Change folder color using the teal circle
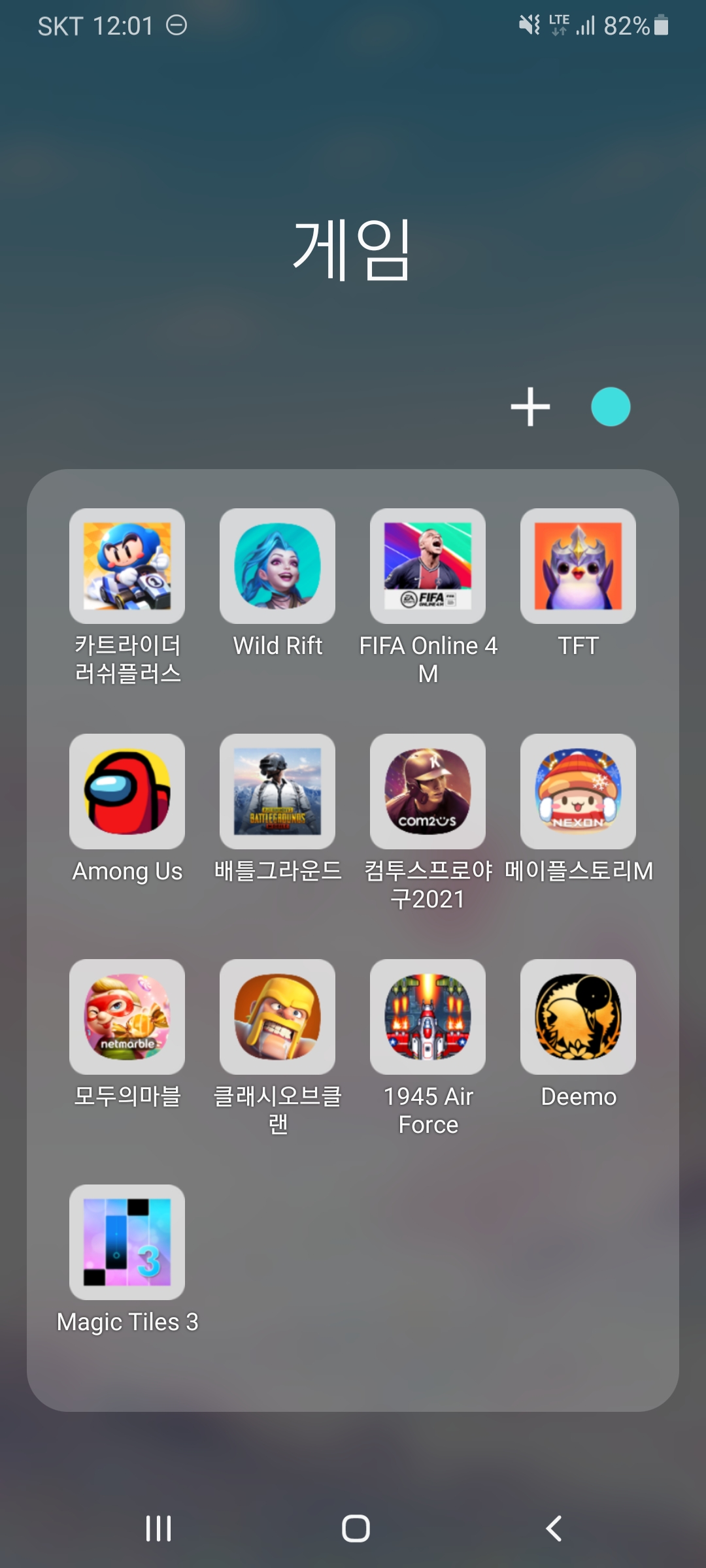 point(611,406)
